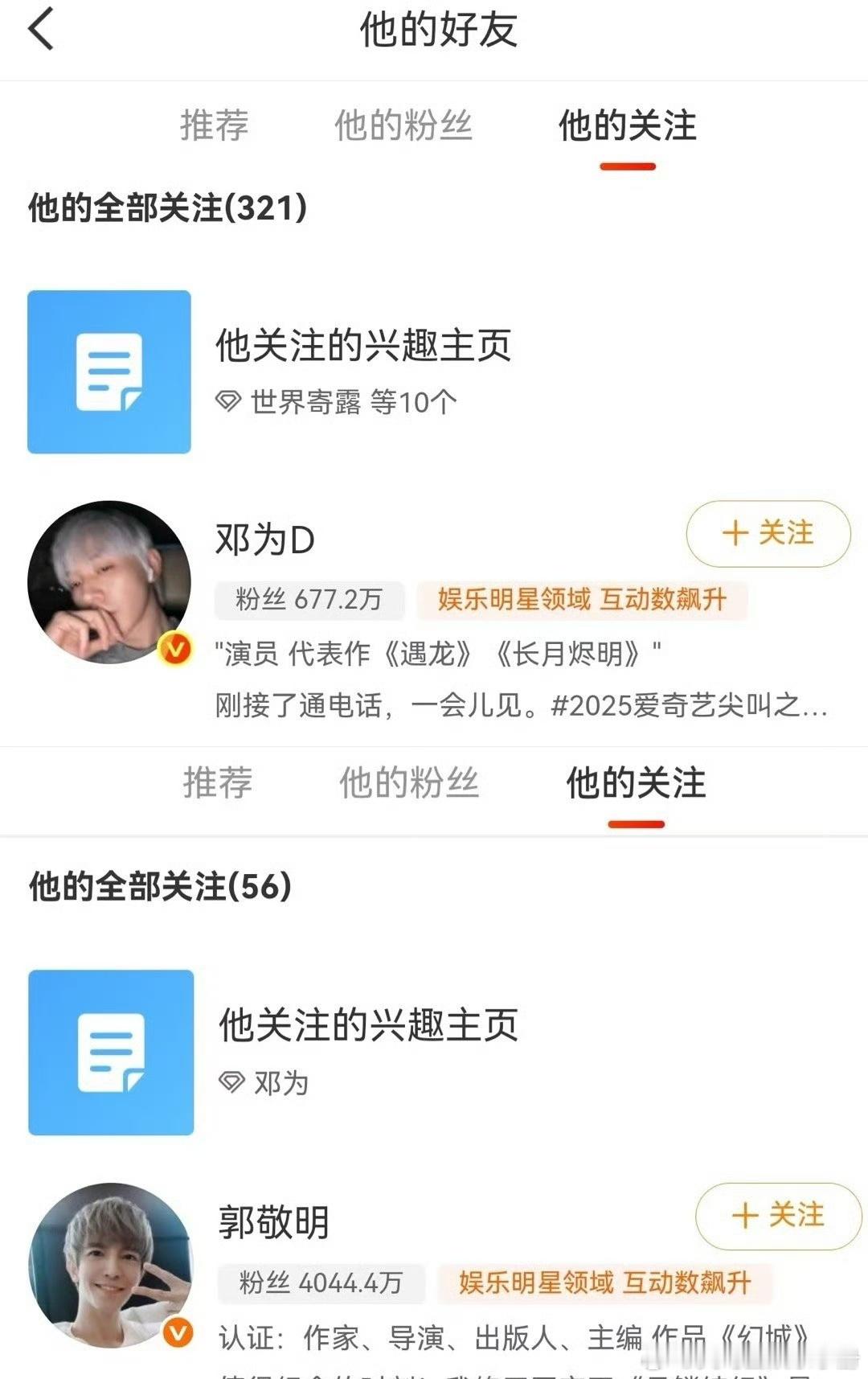The image size is (868, 1379).
Task: Open the blue 兴趣主页 document icon in top section
Action: coord(110,372)
